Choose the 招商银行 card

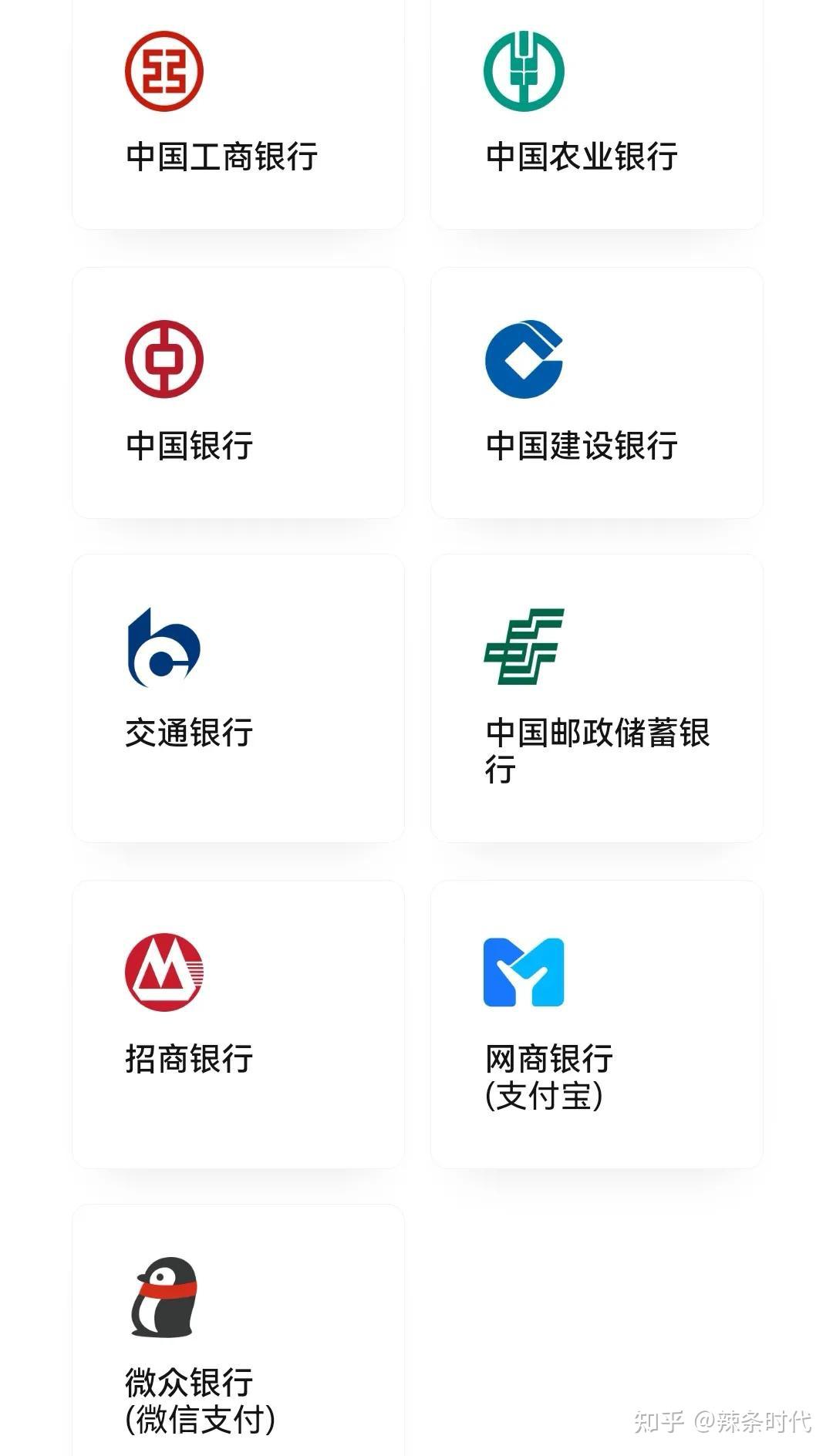238,1024
